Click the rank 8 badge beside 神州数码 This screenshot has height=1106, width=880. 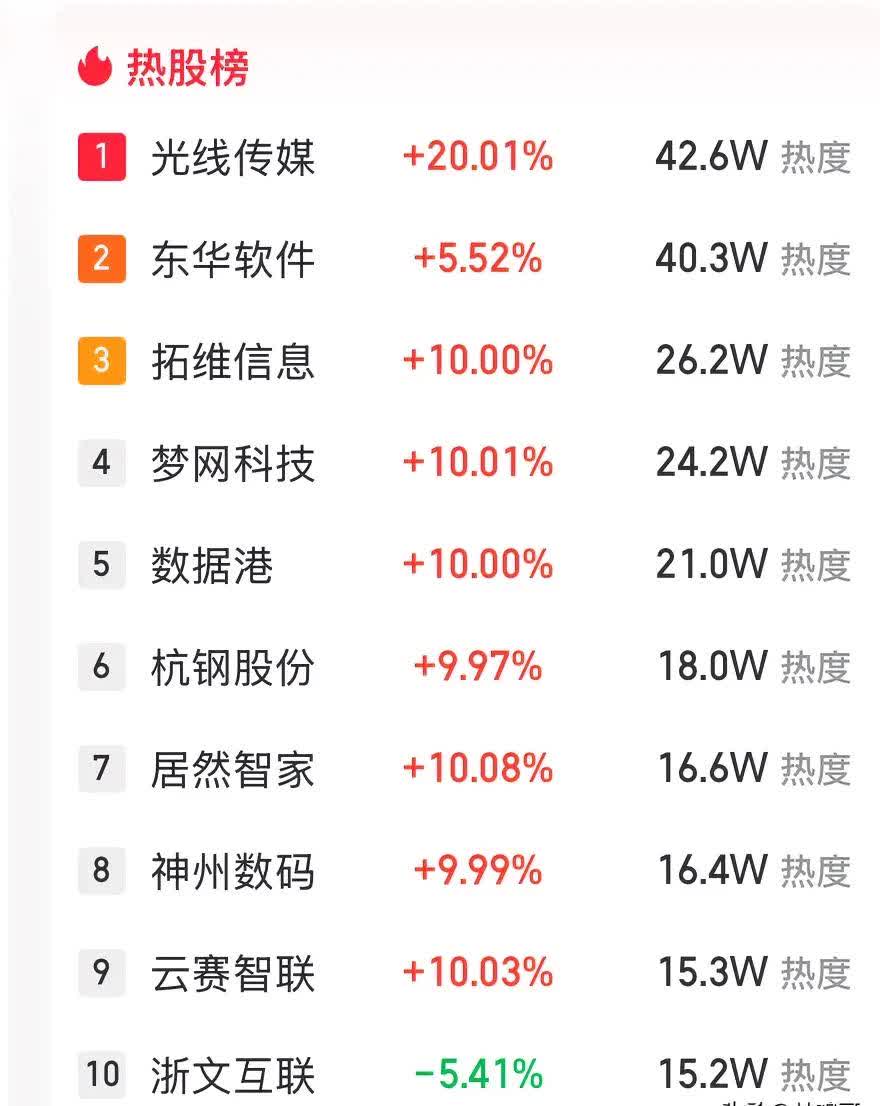coord(99,871)
